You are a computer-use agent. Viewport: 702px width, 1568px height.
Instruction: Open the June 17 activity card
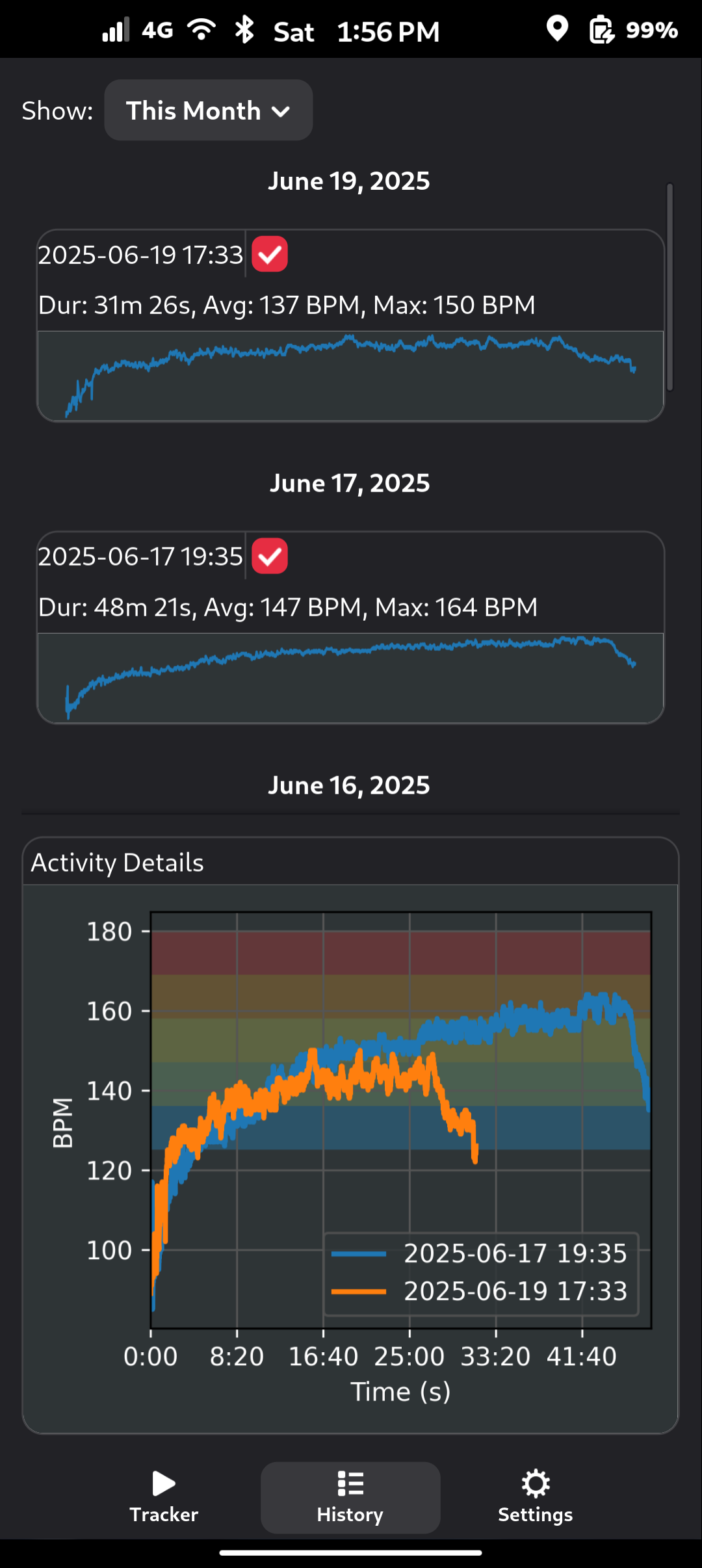click(x=350, y=627)
